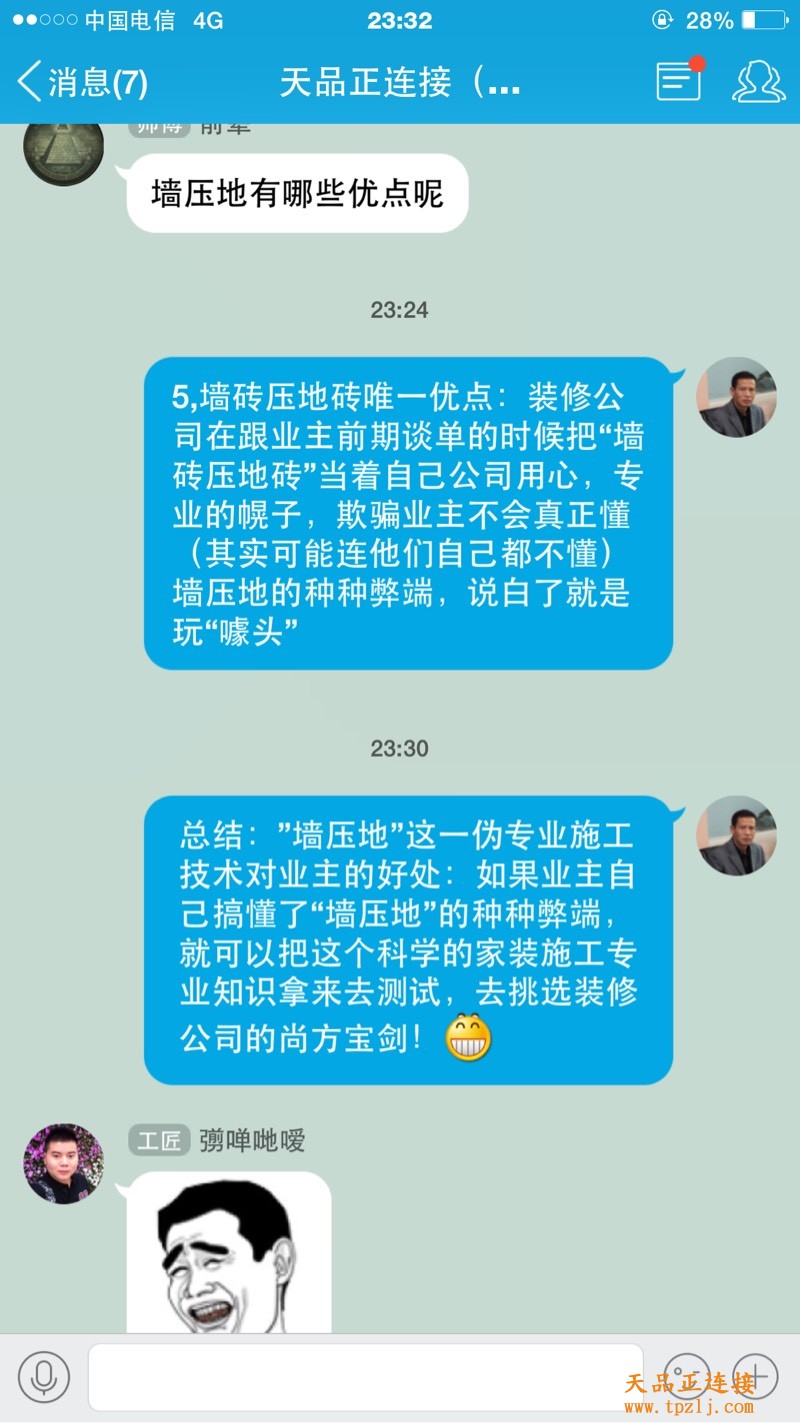Open the laughing meme image
The image size is (800, 1423).
pyautogui.click(x=228, y=1254)
